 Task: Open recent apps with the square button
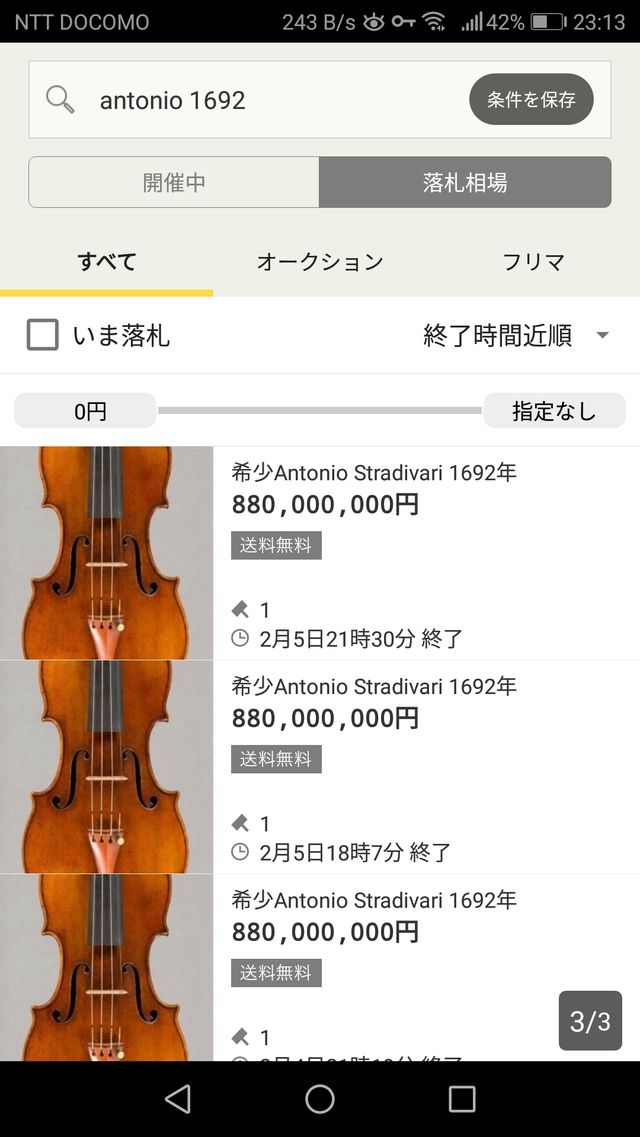tap(462, 1099)
